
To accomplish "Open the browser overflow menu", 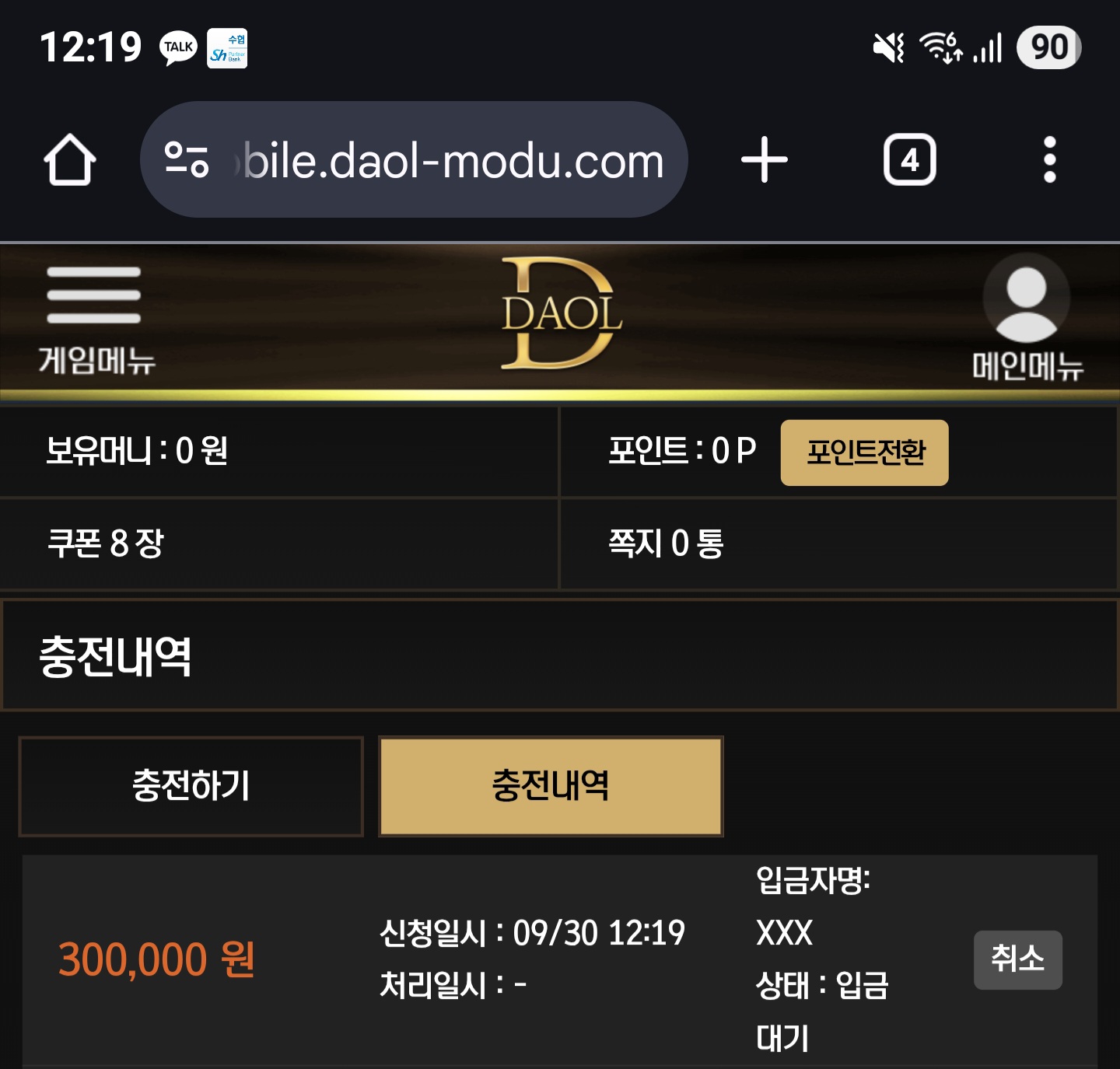I will point(1049,160).
